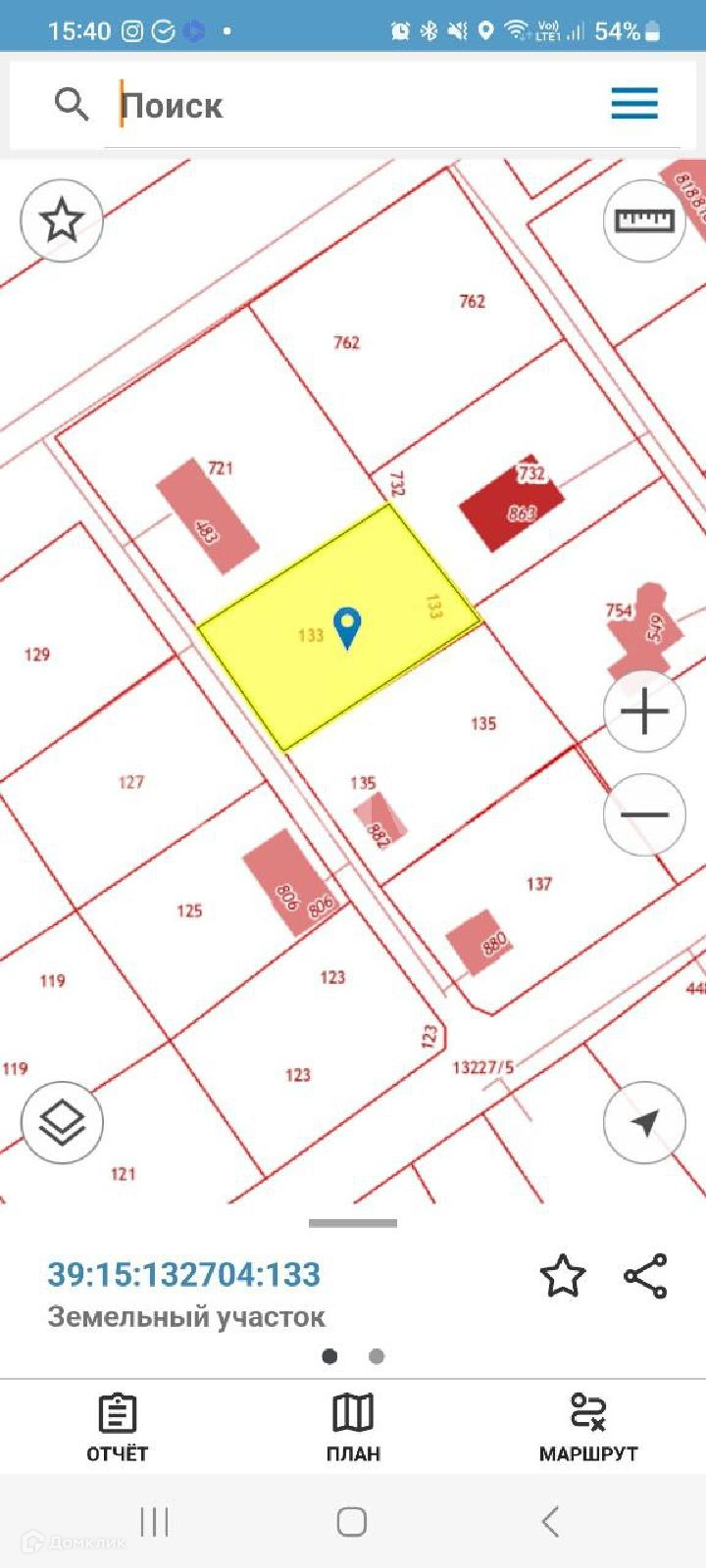Go back using system navigation
706x1568 pixels.
pyautogui.click(x=550, y=1522)
